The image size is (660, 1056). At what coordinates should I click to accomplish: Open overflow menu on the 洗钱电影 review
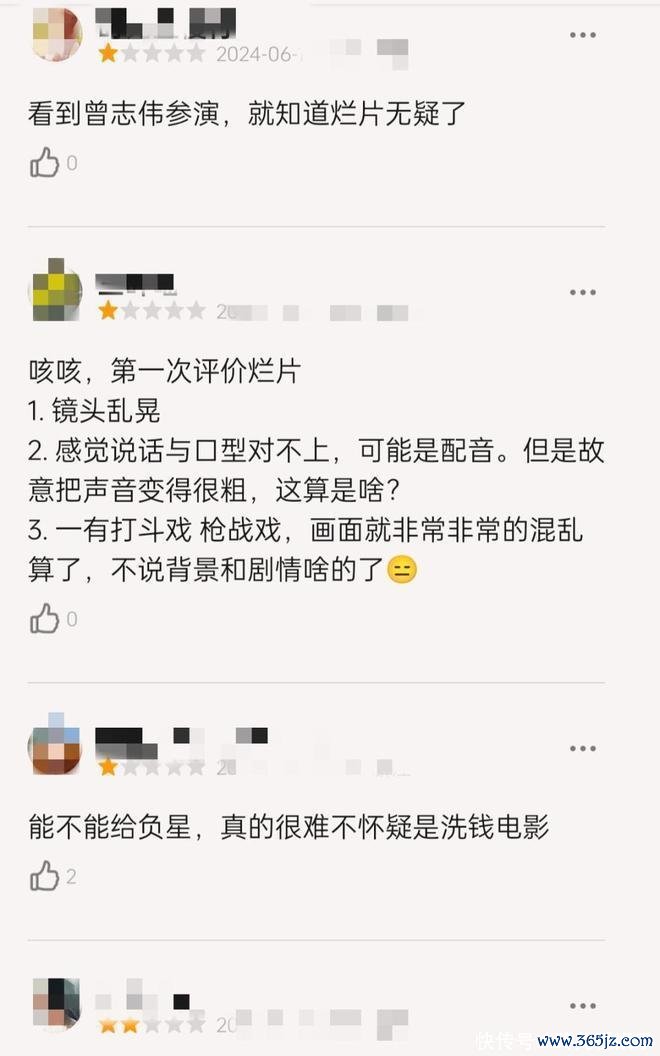(x=583, y=749)
